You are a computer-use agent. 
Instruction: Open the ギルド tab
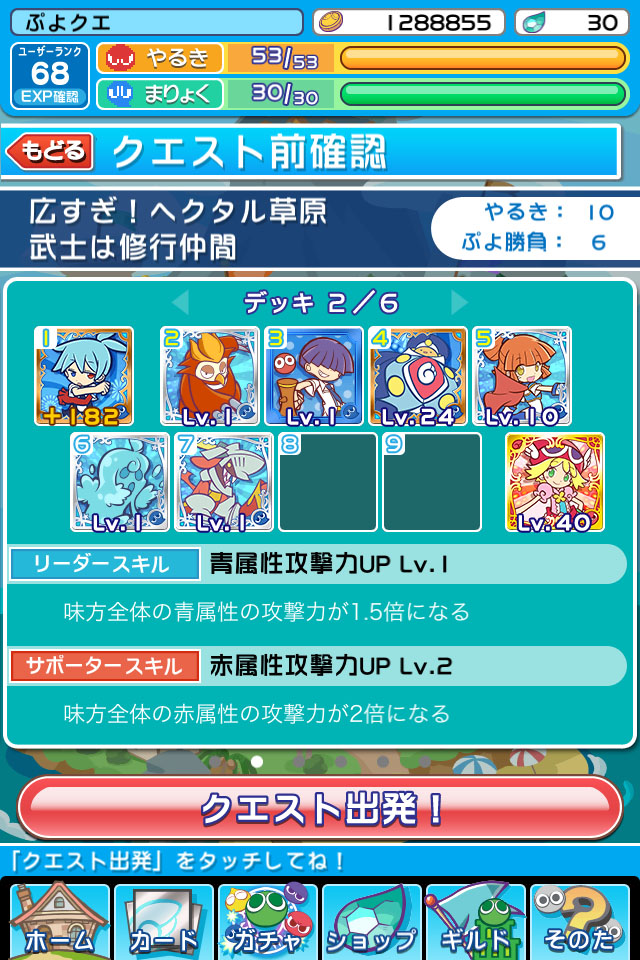pos(475,922)
